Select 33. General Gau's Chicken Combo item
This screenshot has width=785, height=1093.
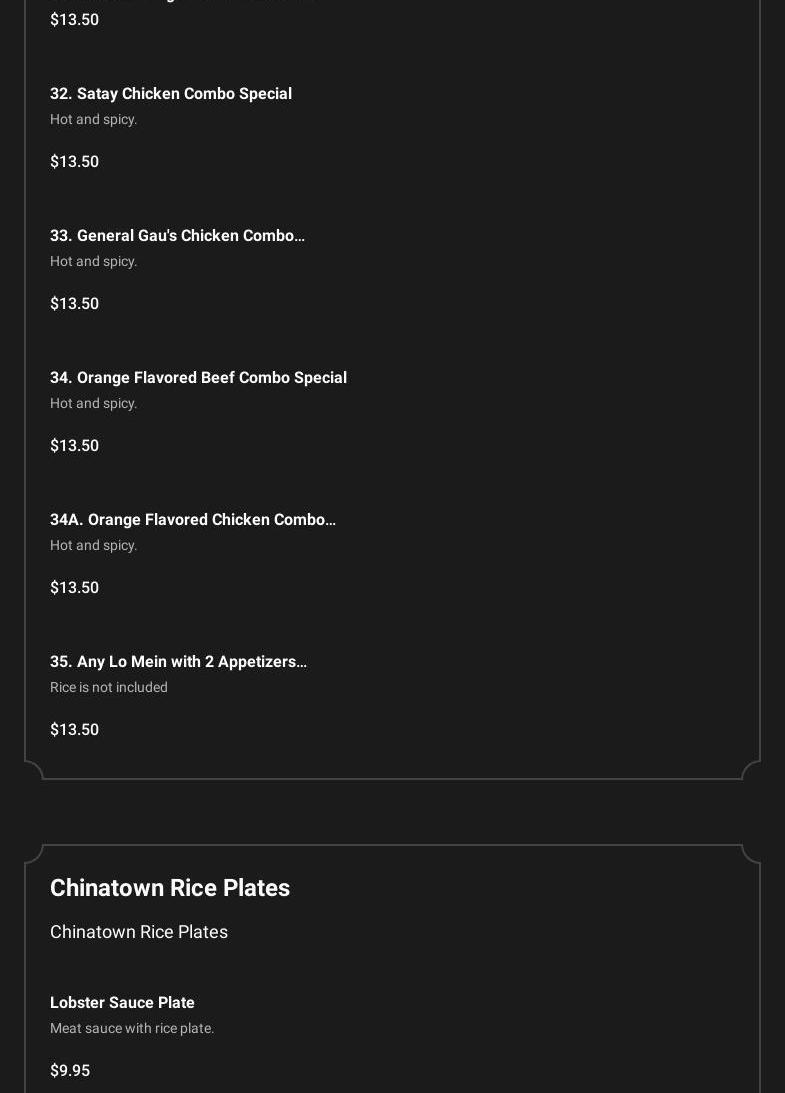point(177,236)
